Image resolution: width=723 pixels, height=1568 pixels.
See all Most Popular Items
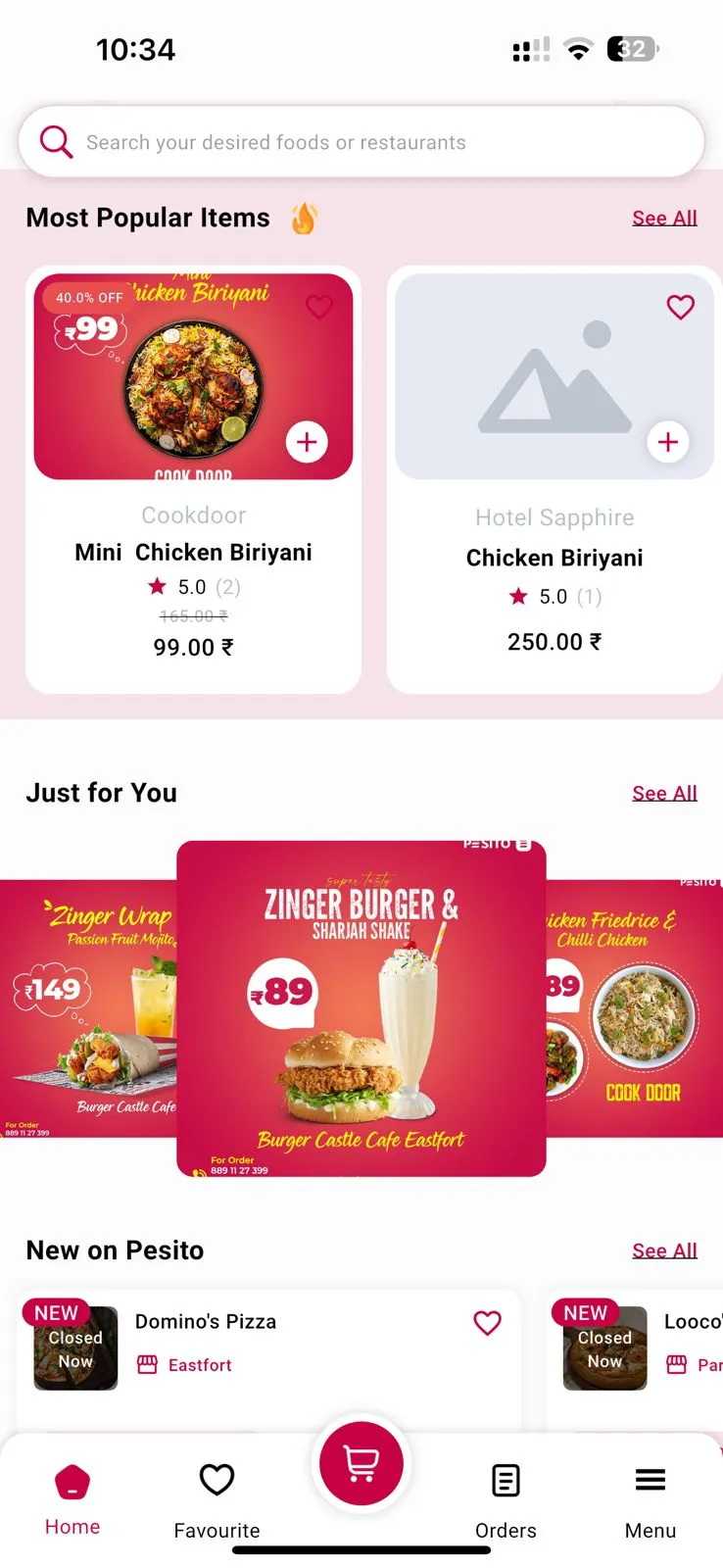[x=664, y=218]
